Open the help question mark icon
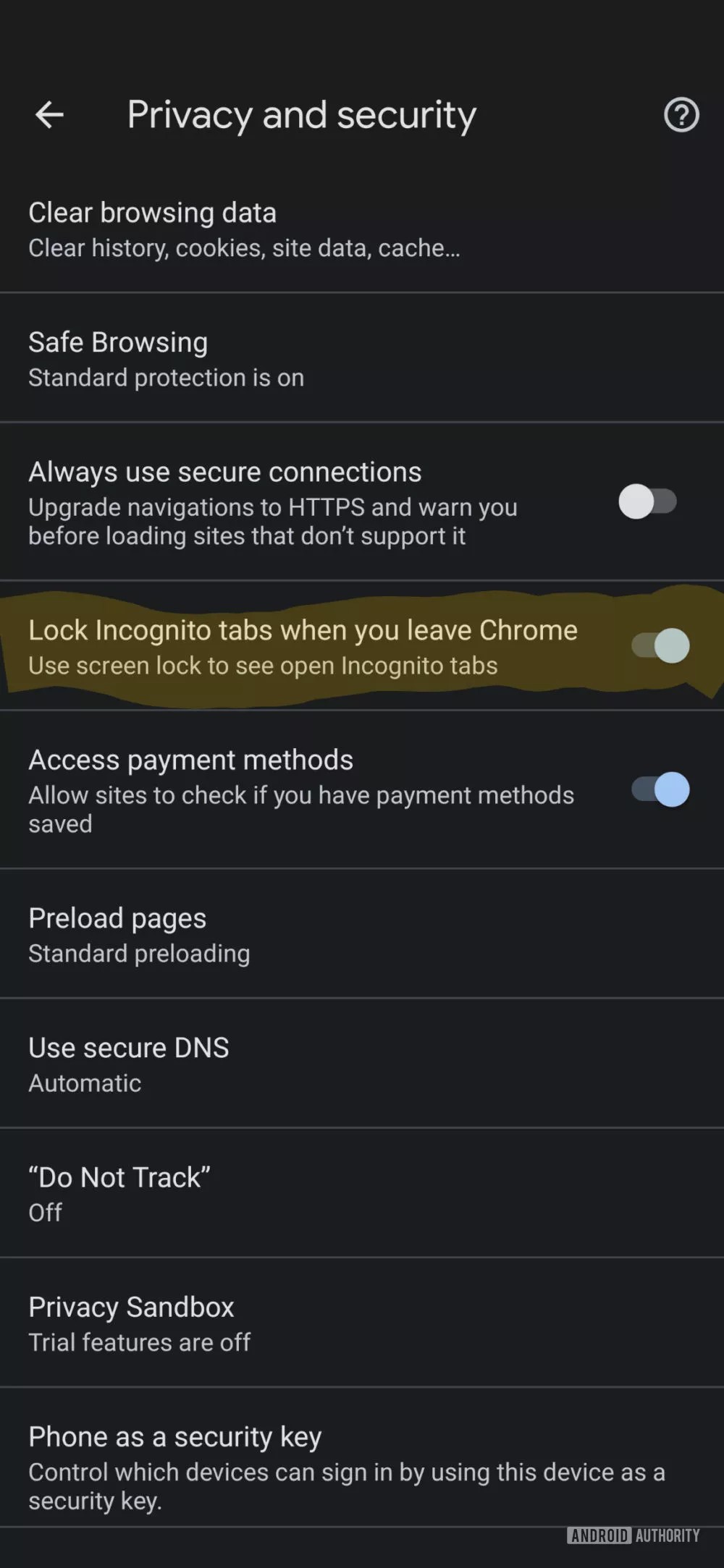Viewport: 724px width, 1568px height. [681, 115]
